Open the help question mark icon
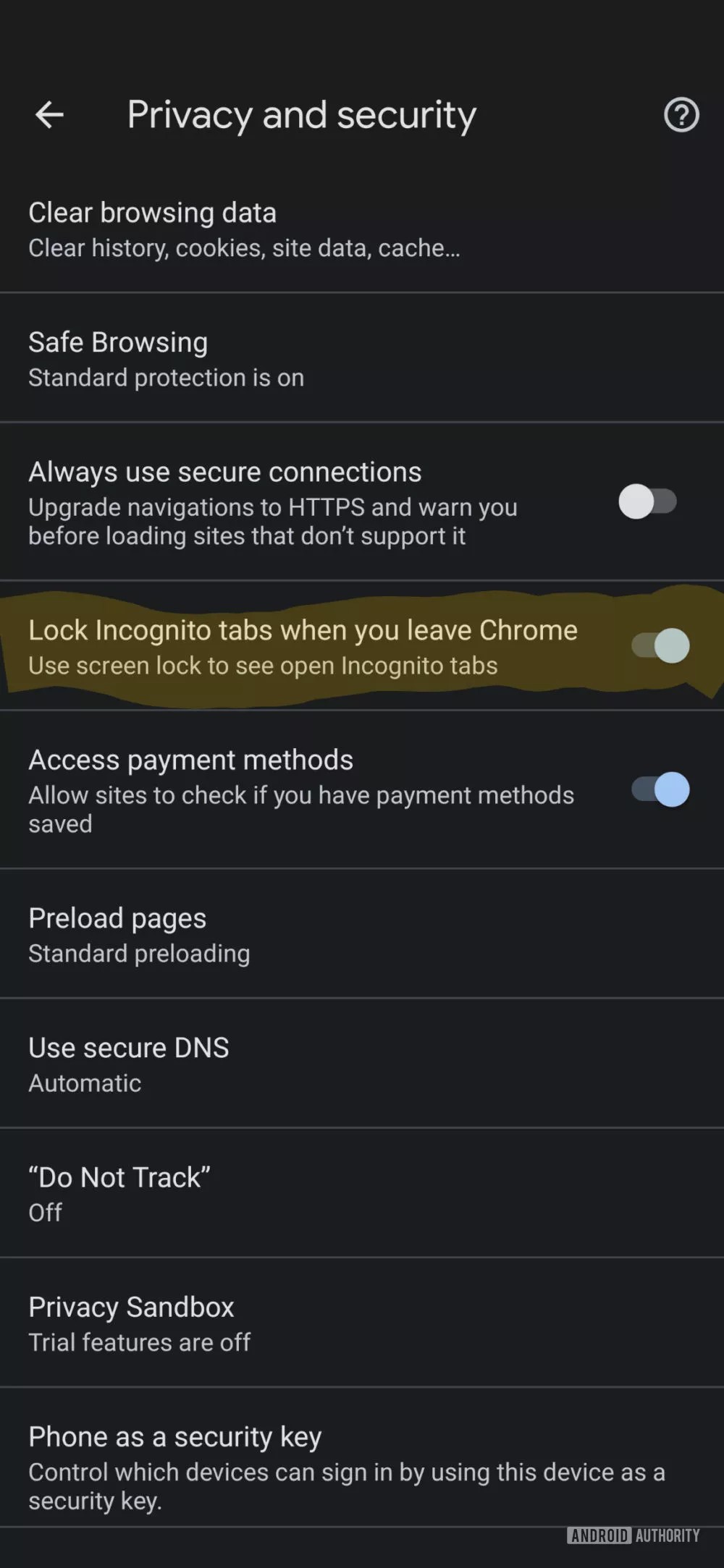Viewport: 724px width, 1568px height. [681, 115]
